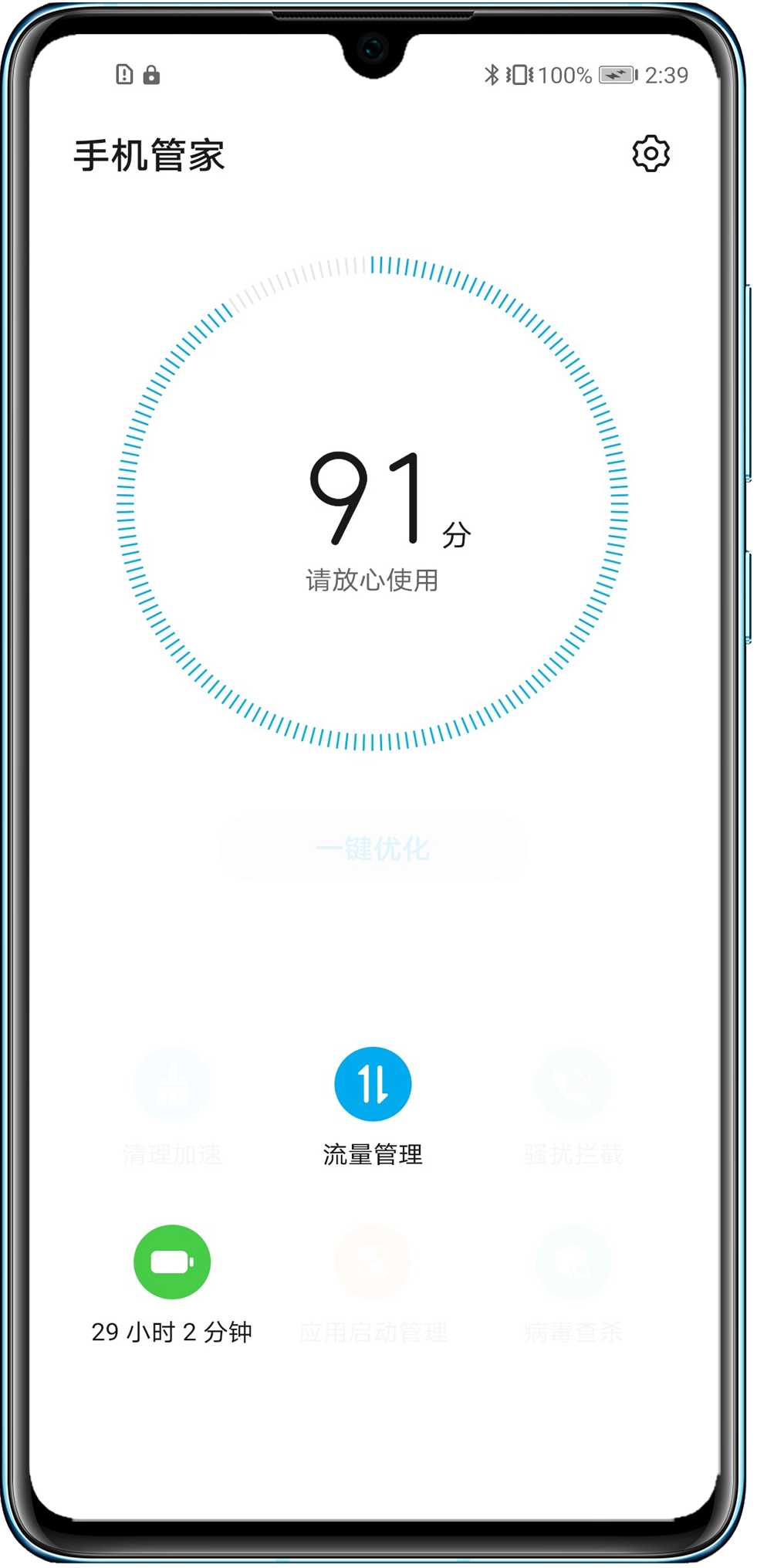Open the settings gear icon
This screenshot has height=1568, width=757.
coord(651,154)
